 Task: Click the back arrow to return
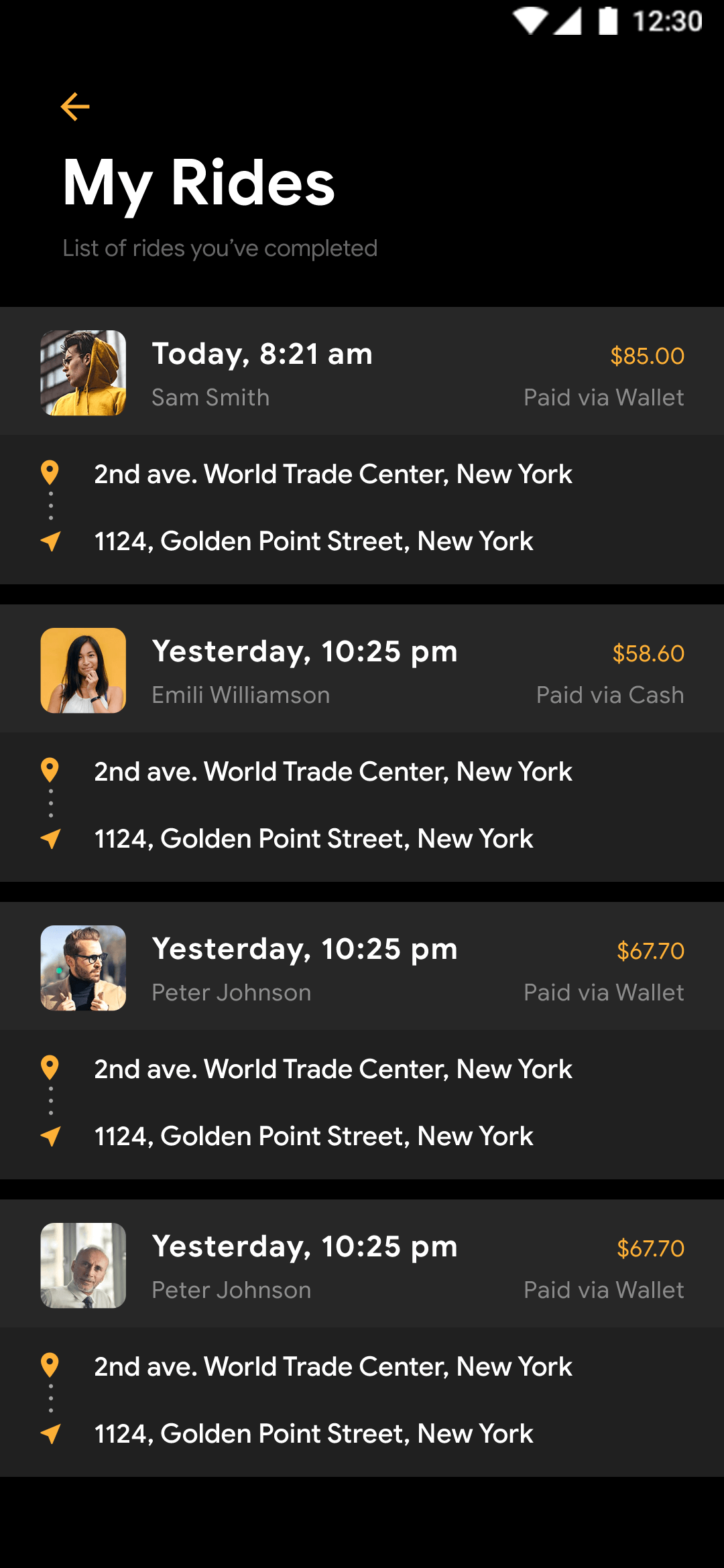point(74,106)
